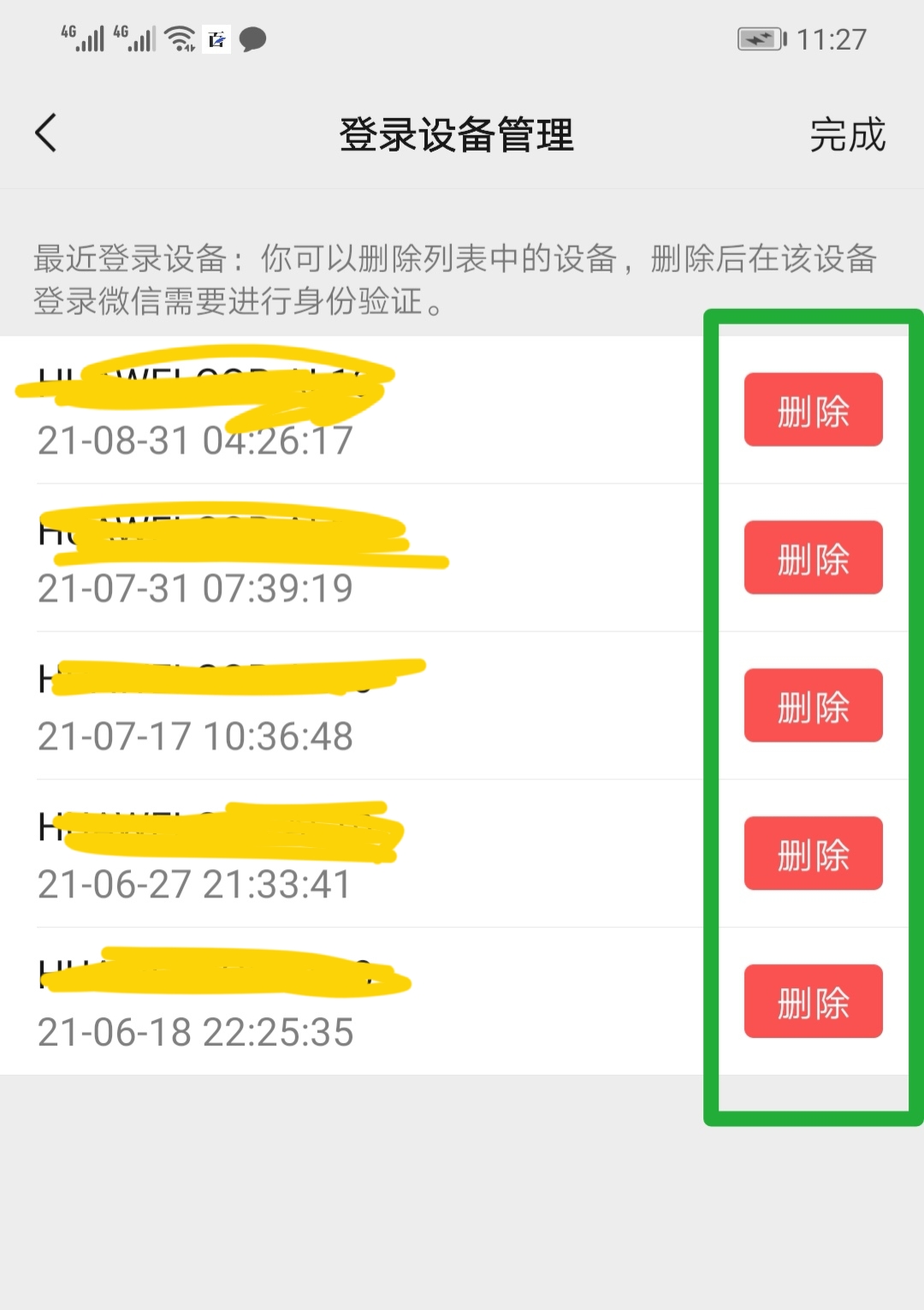The image size is (924, 1310).
Task: Tap 完成 to finish editing devices
Action: [x=846, y=134]
